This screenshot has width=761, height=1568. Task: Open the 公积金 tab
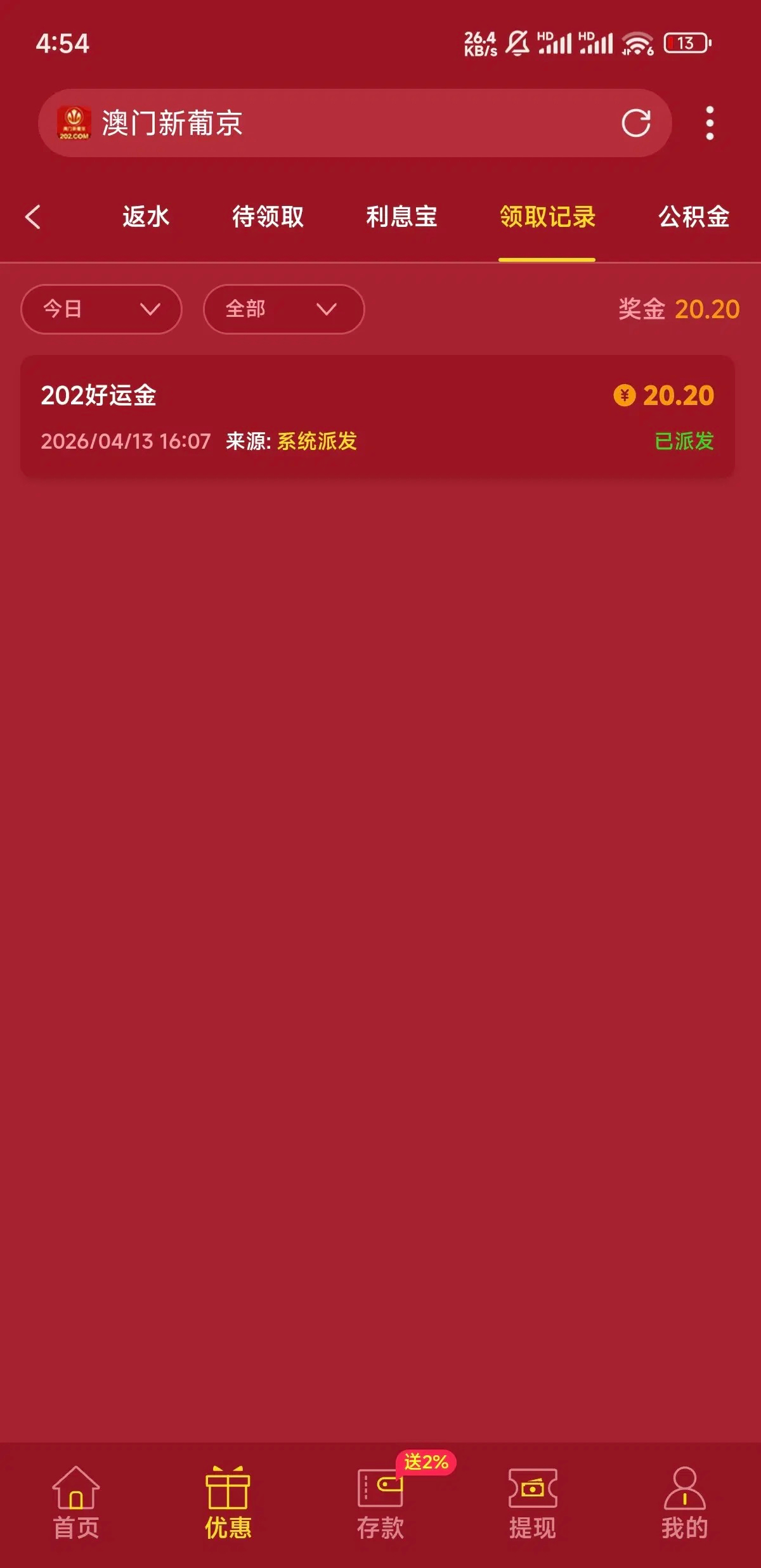pos(693,217)
